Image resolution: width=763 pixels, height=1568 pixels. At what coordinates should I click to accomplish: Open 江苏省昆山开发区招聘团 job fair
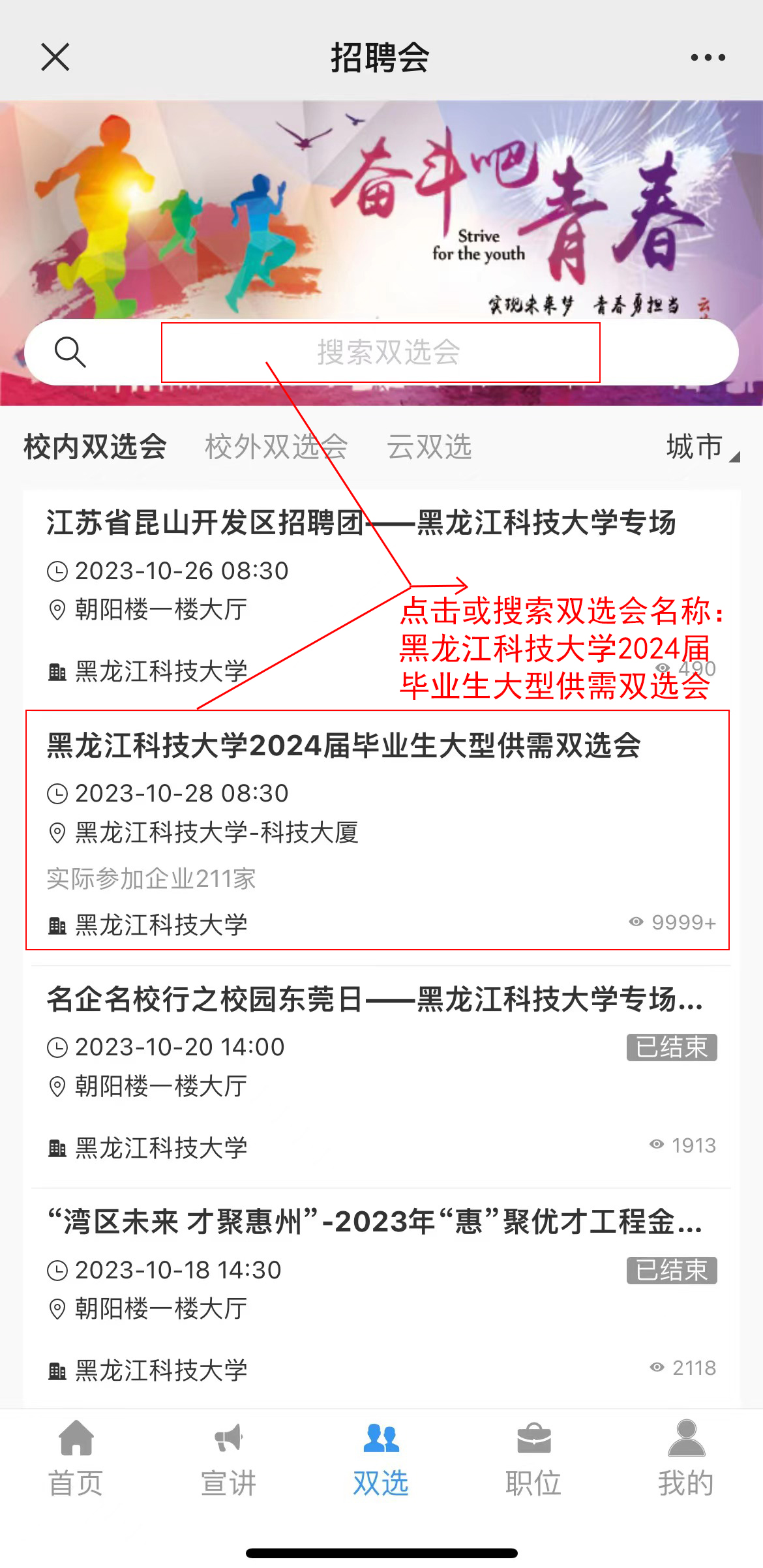point(361,523)
